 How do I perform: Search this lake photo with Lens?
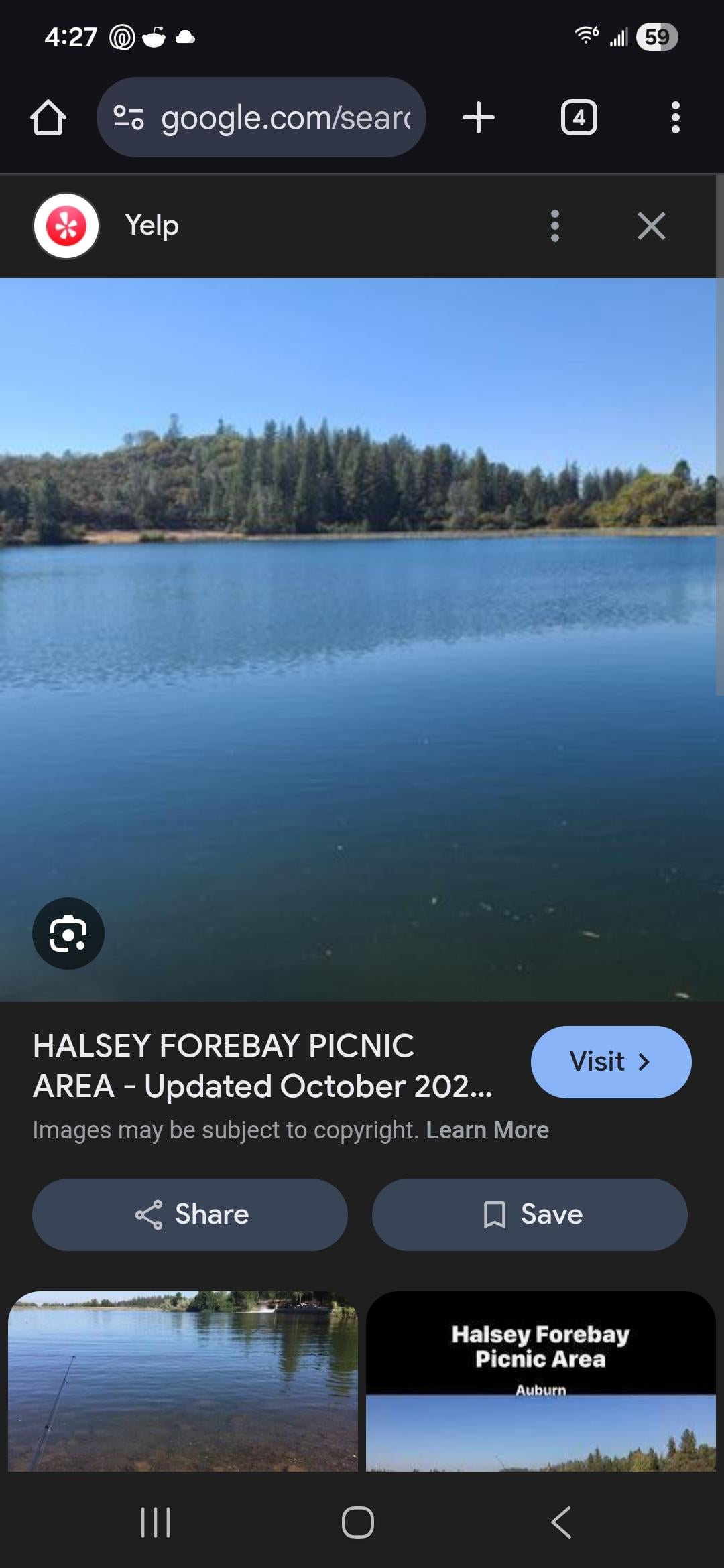coord(68,933)
